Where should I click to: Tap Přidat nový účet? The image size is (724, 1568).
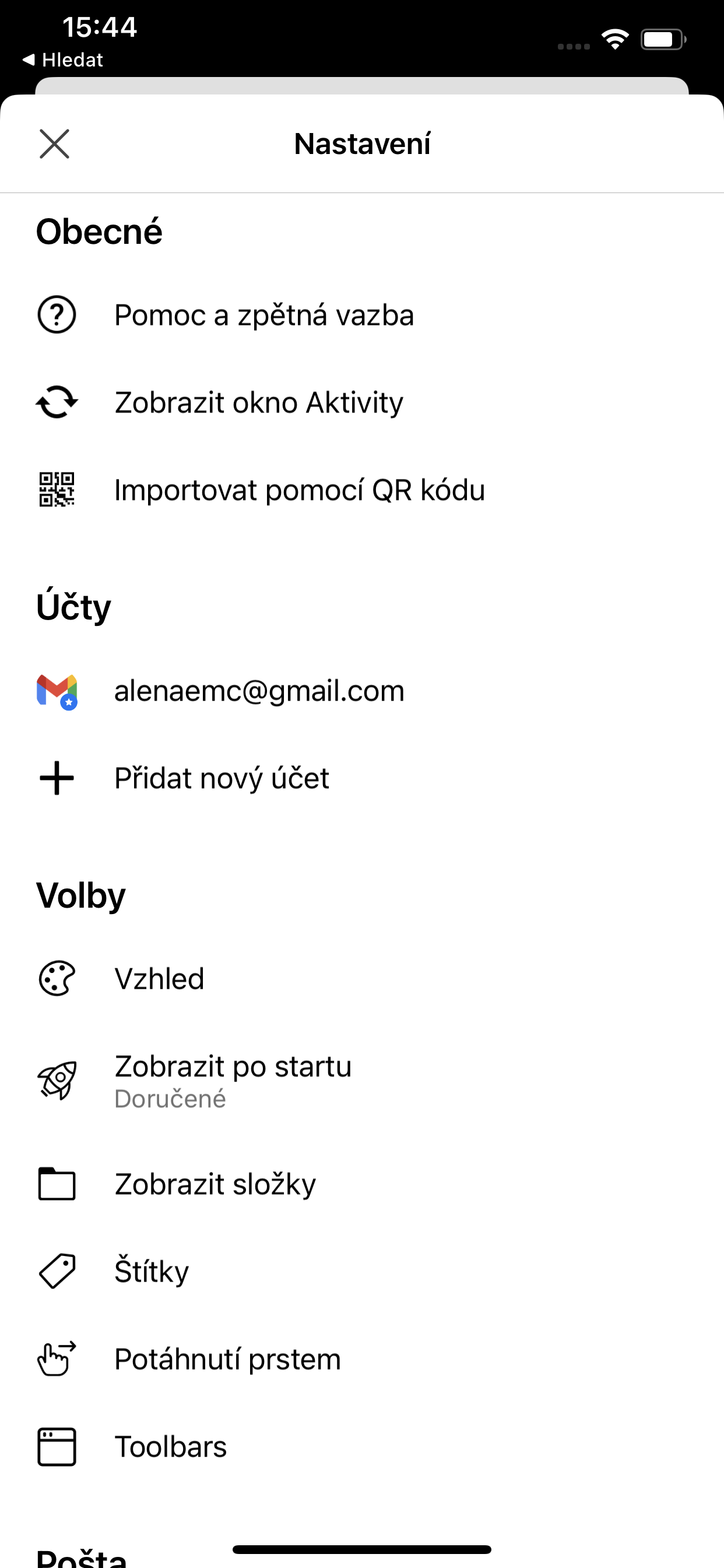pos(222,779)
